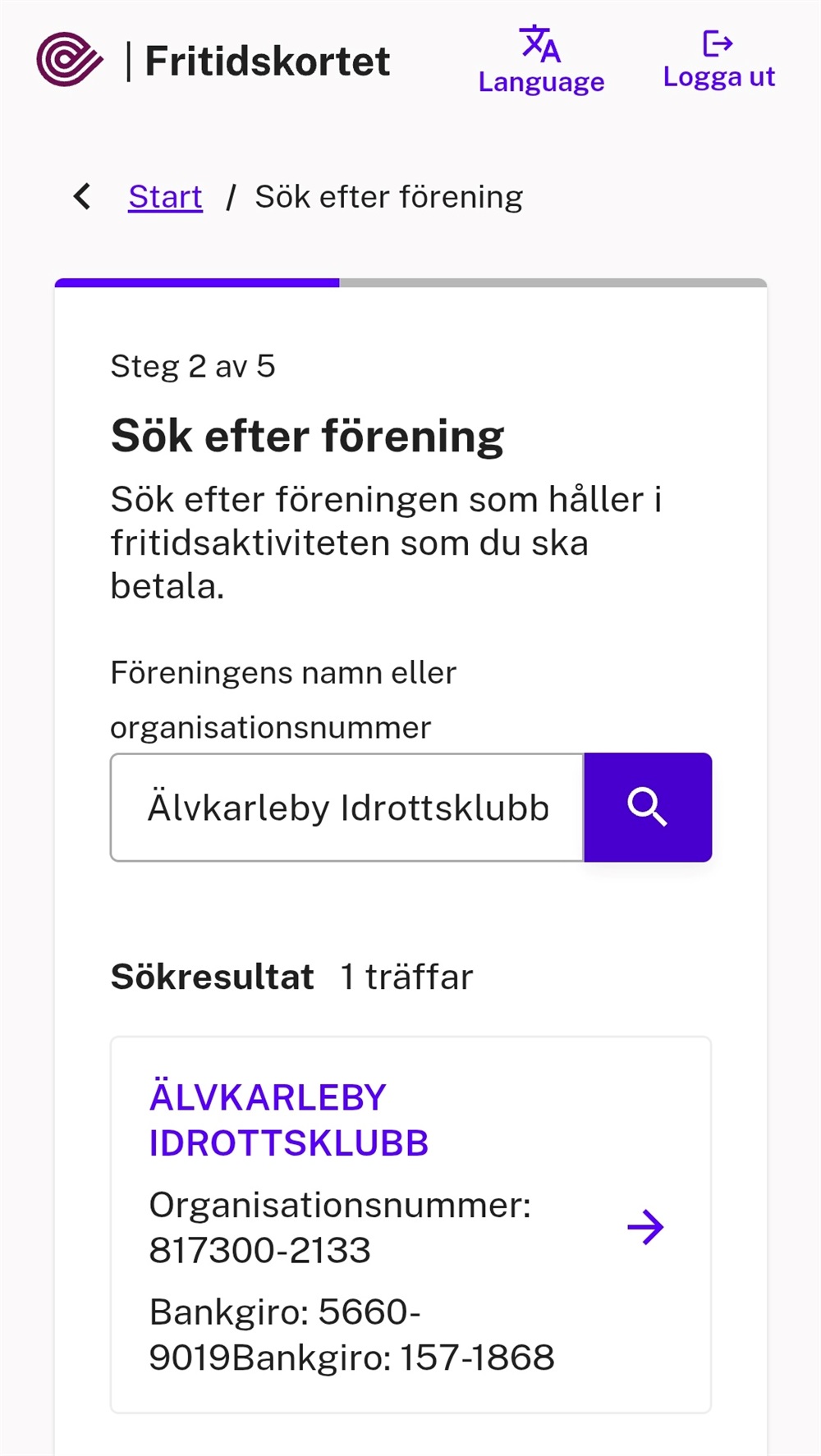Follow the Start breadcrumb link
Image resolution: width=821 pixels, height=1456 pixels.
165,197
